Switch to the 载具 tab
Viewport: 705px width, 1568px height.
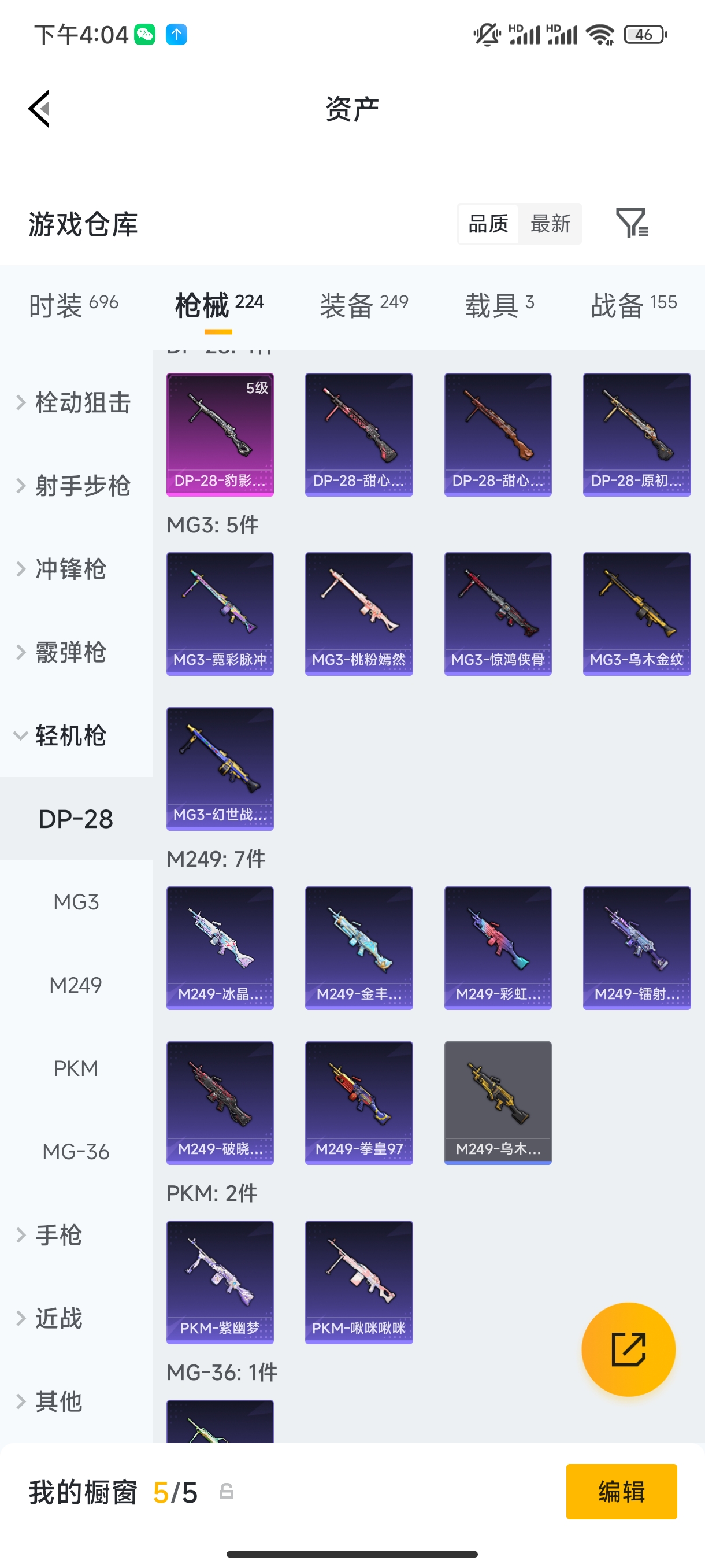click(x=499, y=304)
